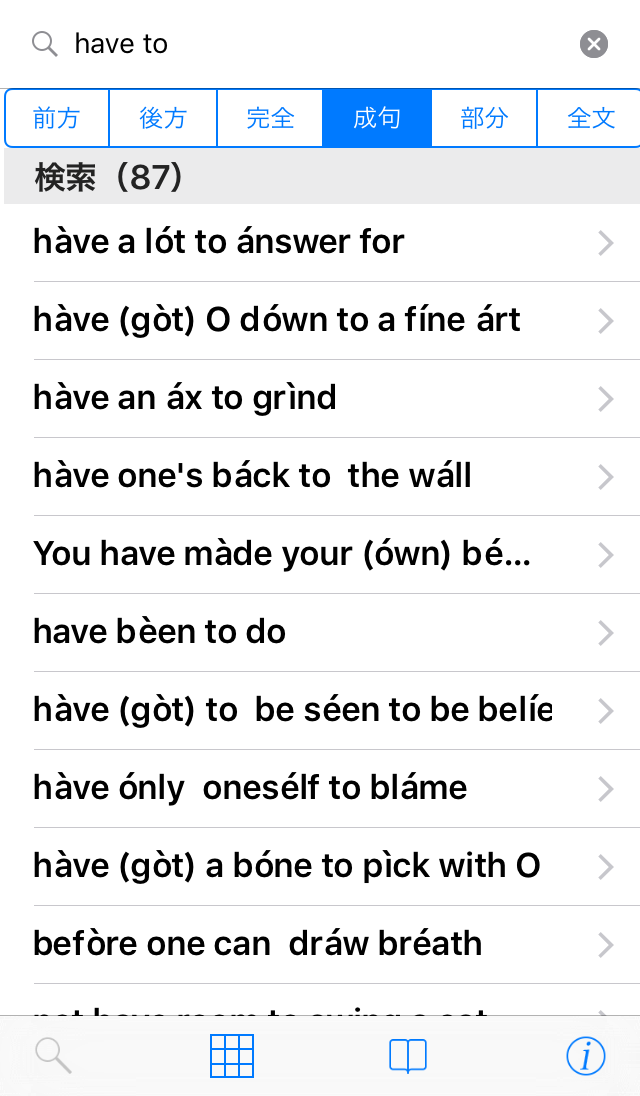View the "have bèen to do" entry
Viewport: 640px width, 1096px height.
point(322,633)
